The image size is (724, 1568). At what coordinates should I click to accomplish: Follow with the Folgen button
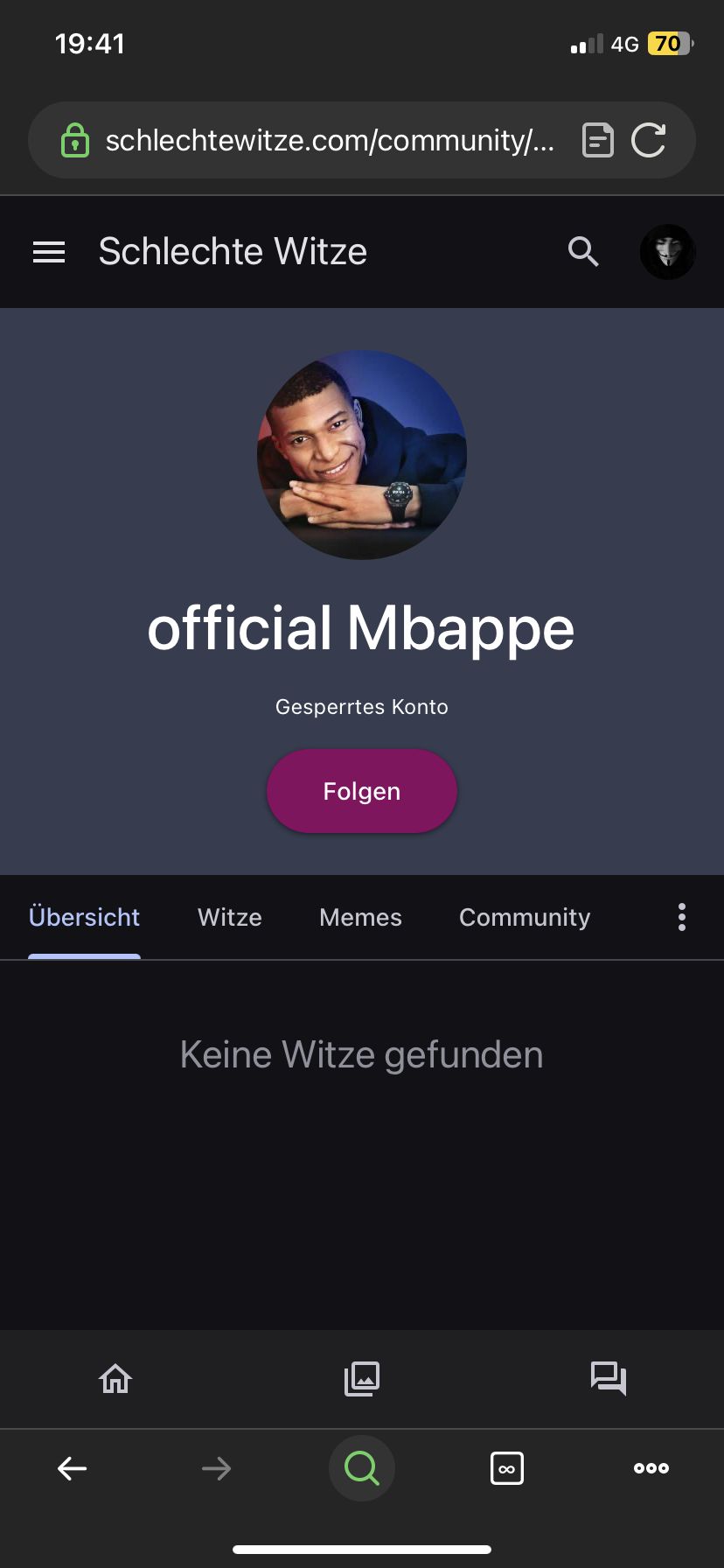point(361,791)
